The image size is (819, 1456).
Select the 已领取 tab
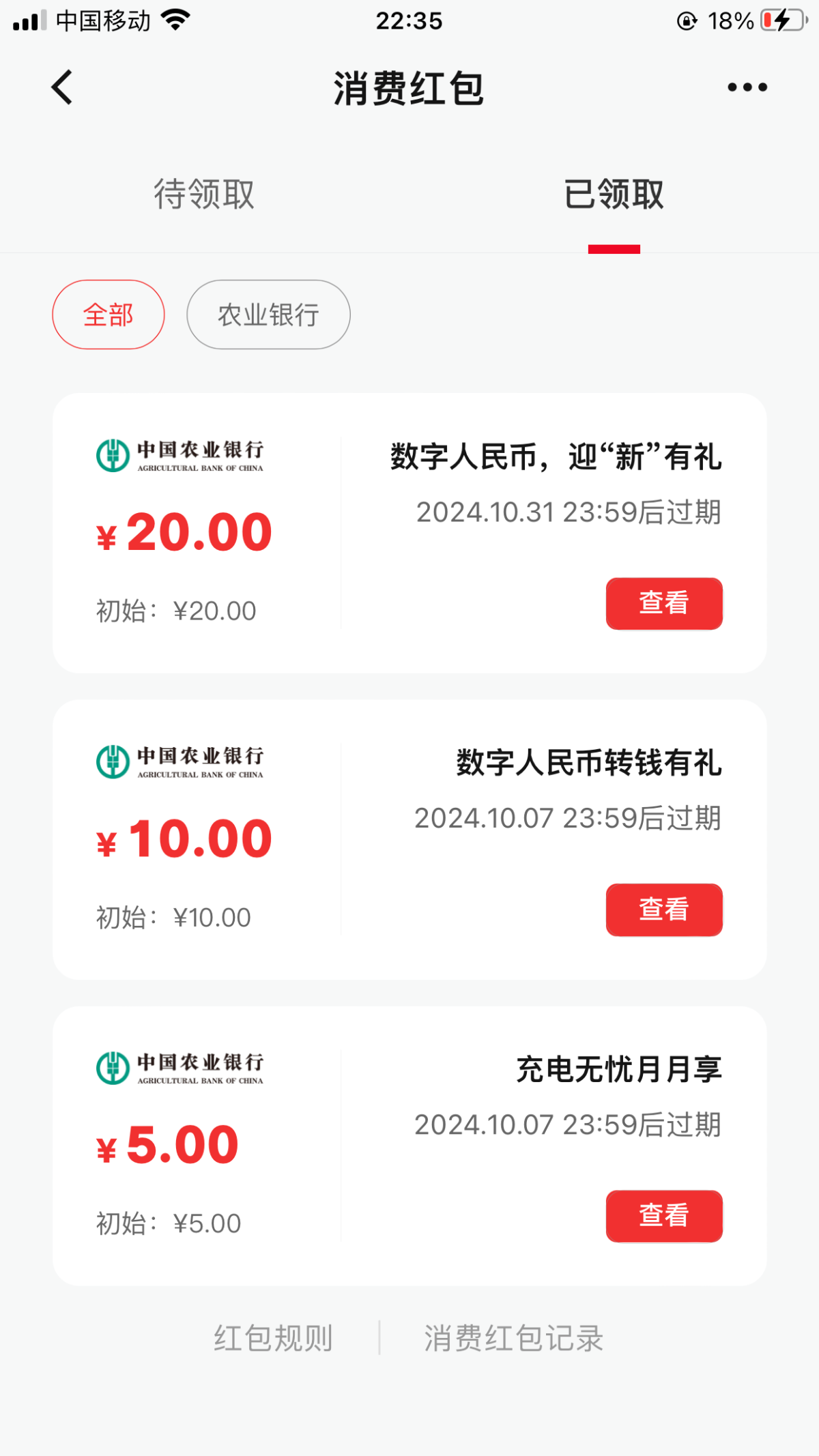614,194
